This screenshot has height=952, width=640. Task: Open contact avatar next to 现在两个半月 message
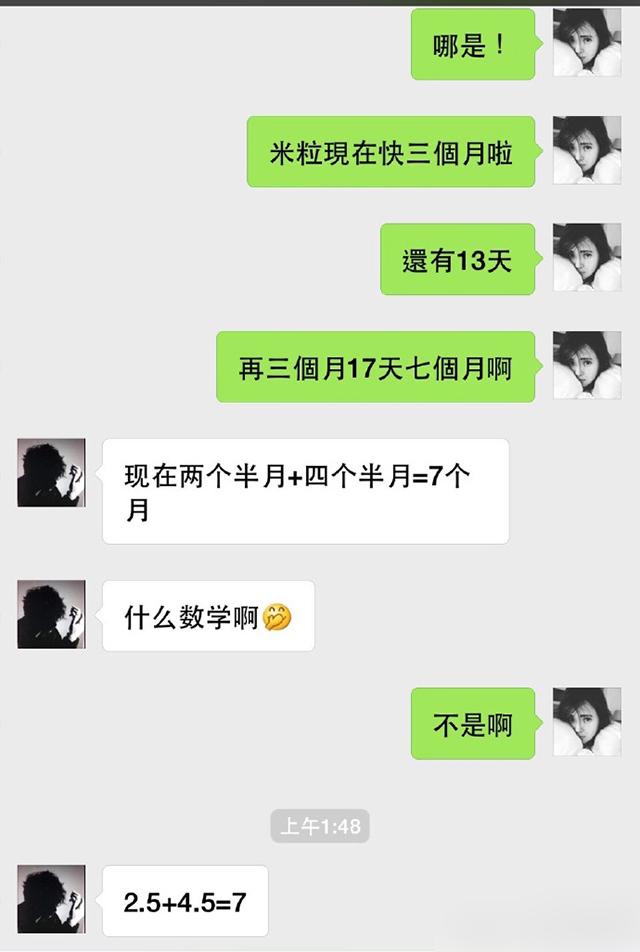(52, 473)
